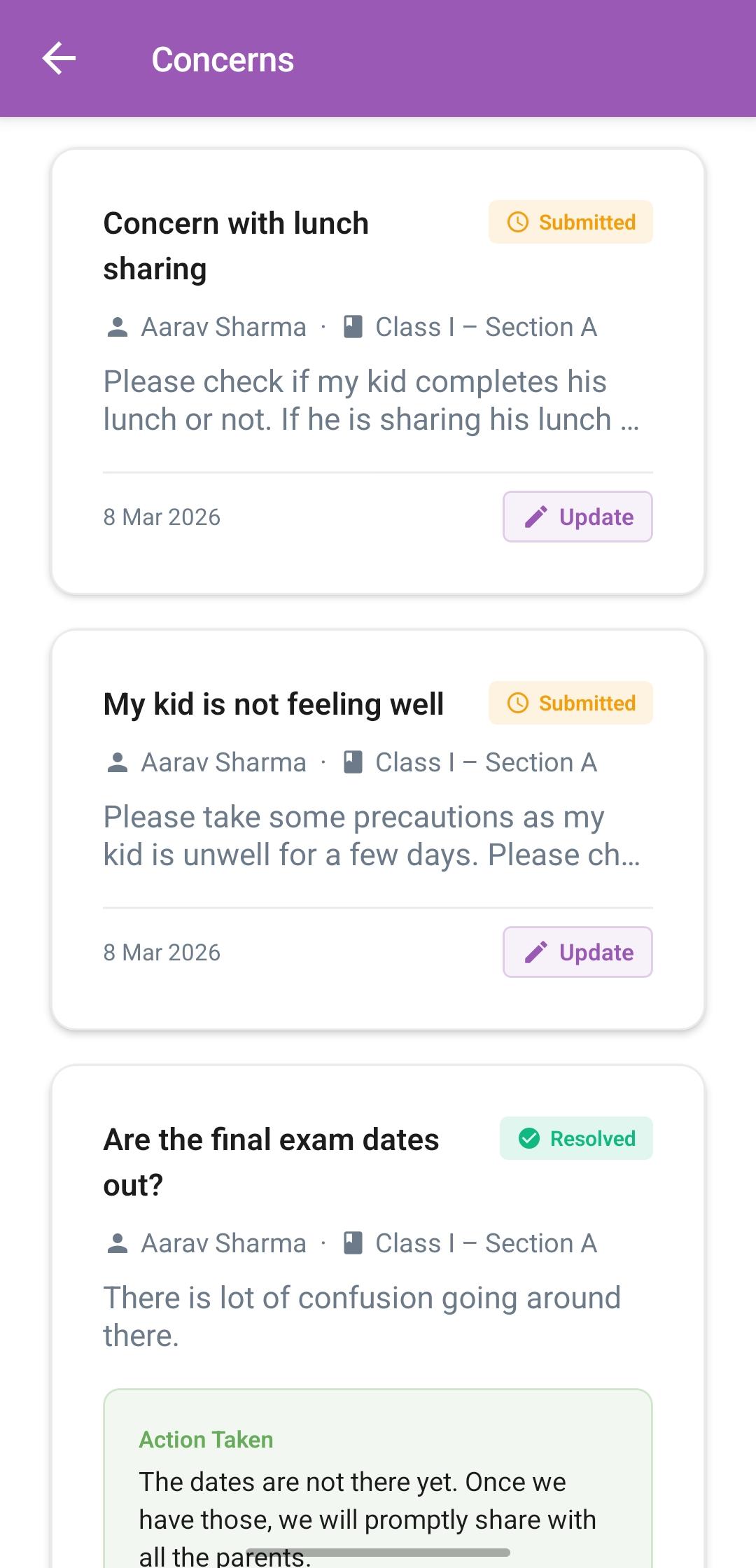756x1568 pixels.
Task: Click Update on not feeling well concern
Action: 577,952
